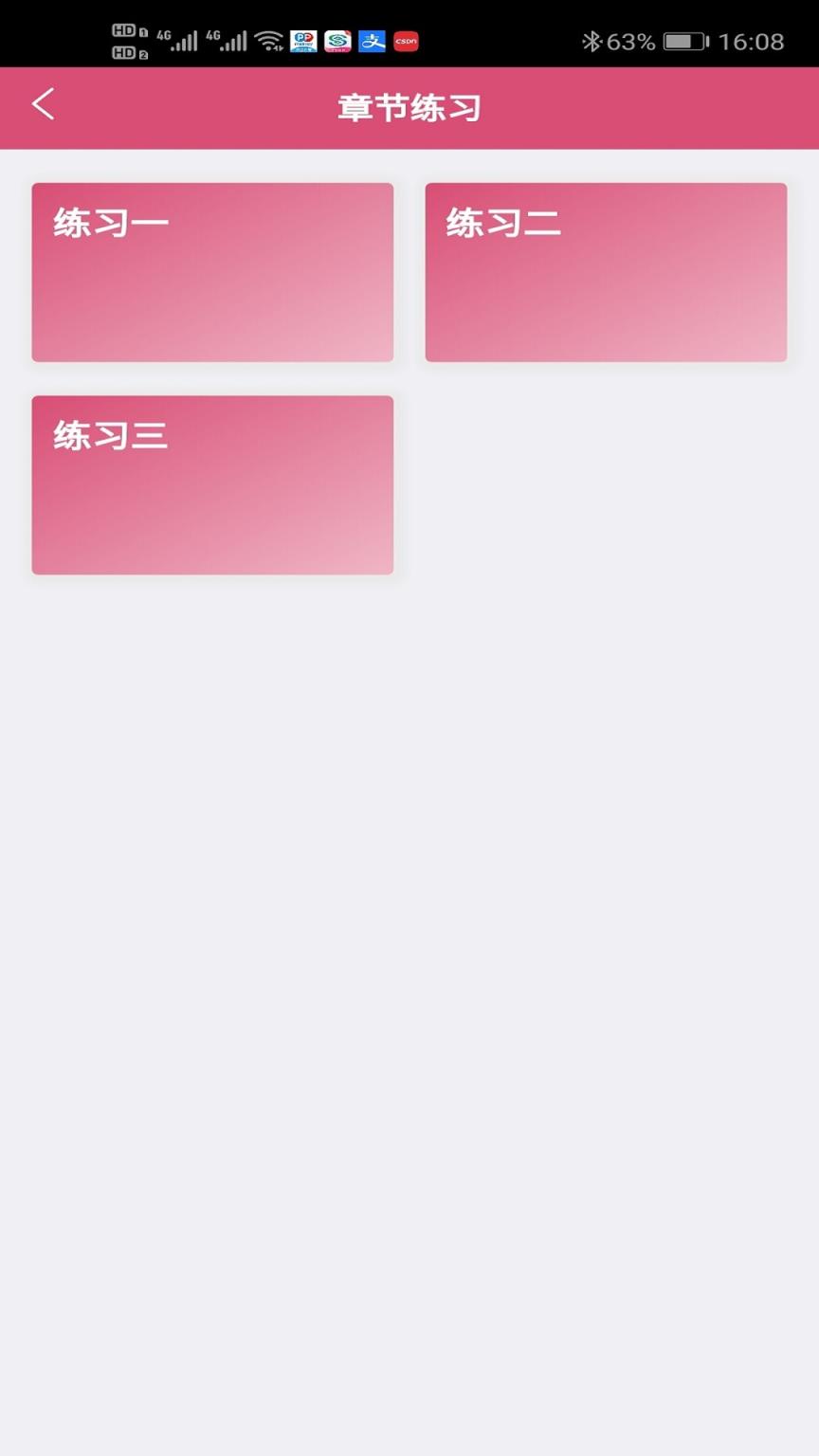Screen dimensions: 819x1456
Task: Tap the Bluetooth status icon
Action: [x=592, y=40]
